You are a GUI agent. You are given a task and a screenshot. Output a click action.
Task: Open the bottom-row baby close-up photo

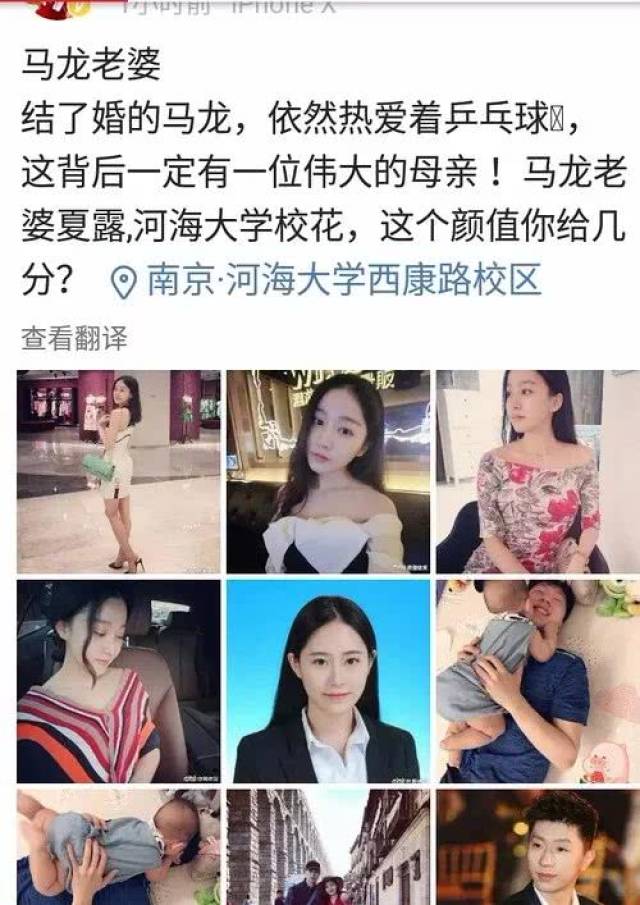(x=118, y=847)
